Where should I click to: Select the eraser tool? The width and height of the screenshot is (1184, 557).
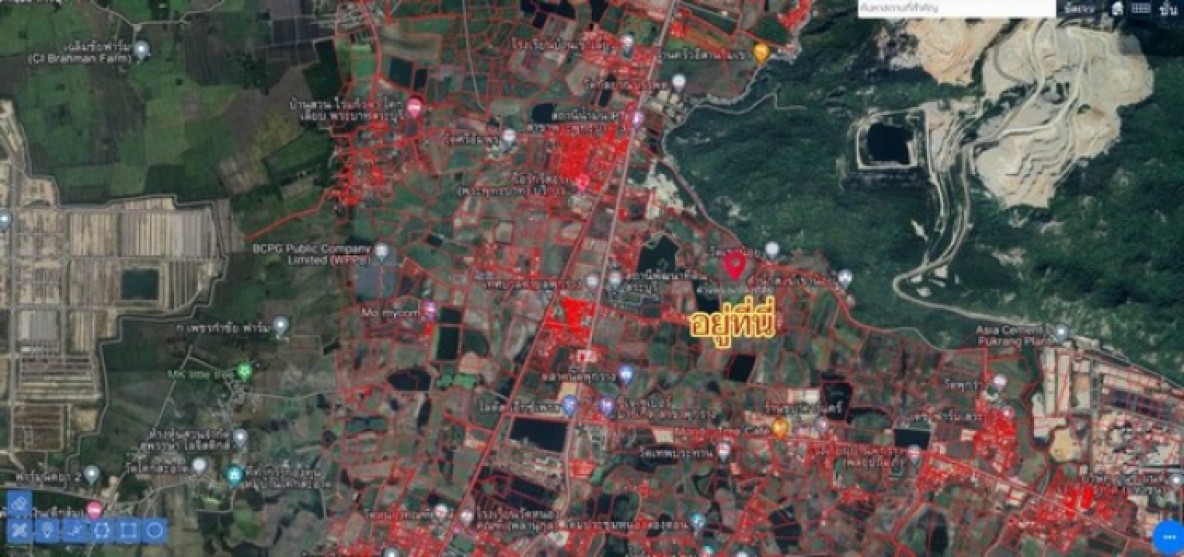20,504
